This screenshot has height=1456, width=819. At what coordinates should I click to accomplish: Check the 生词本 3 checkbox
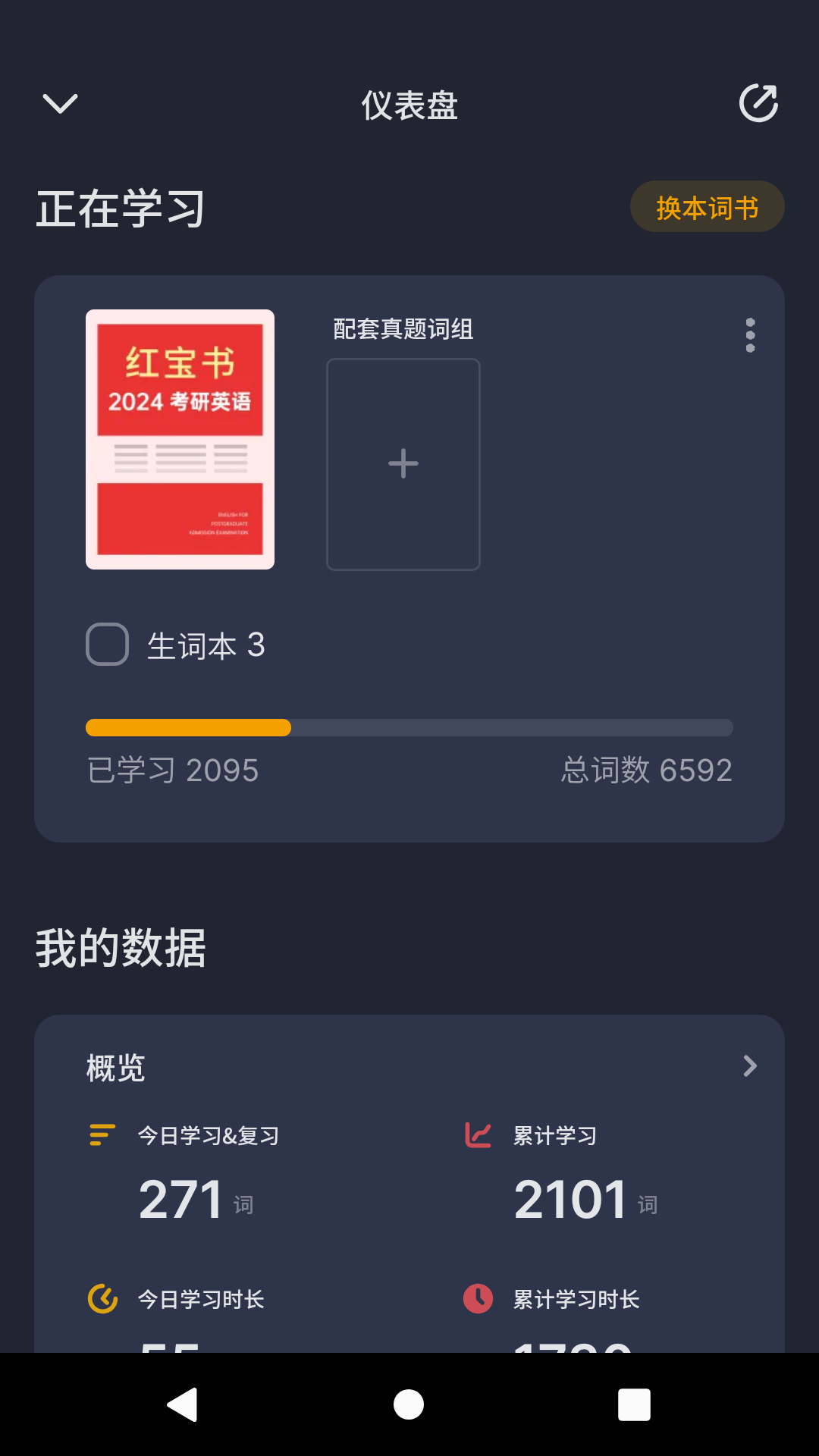[108, 645]
